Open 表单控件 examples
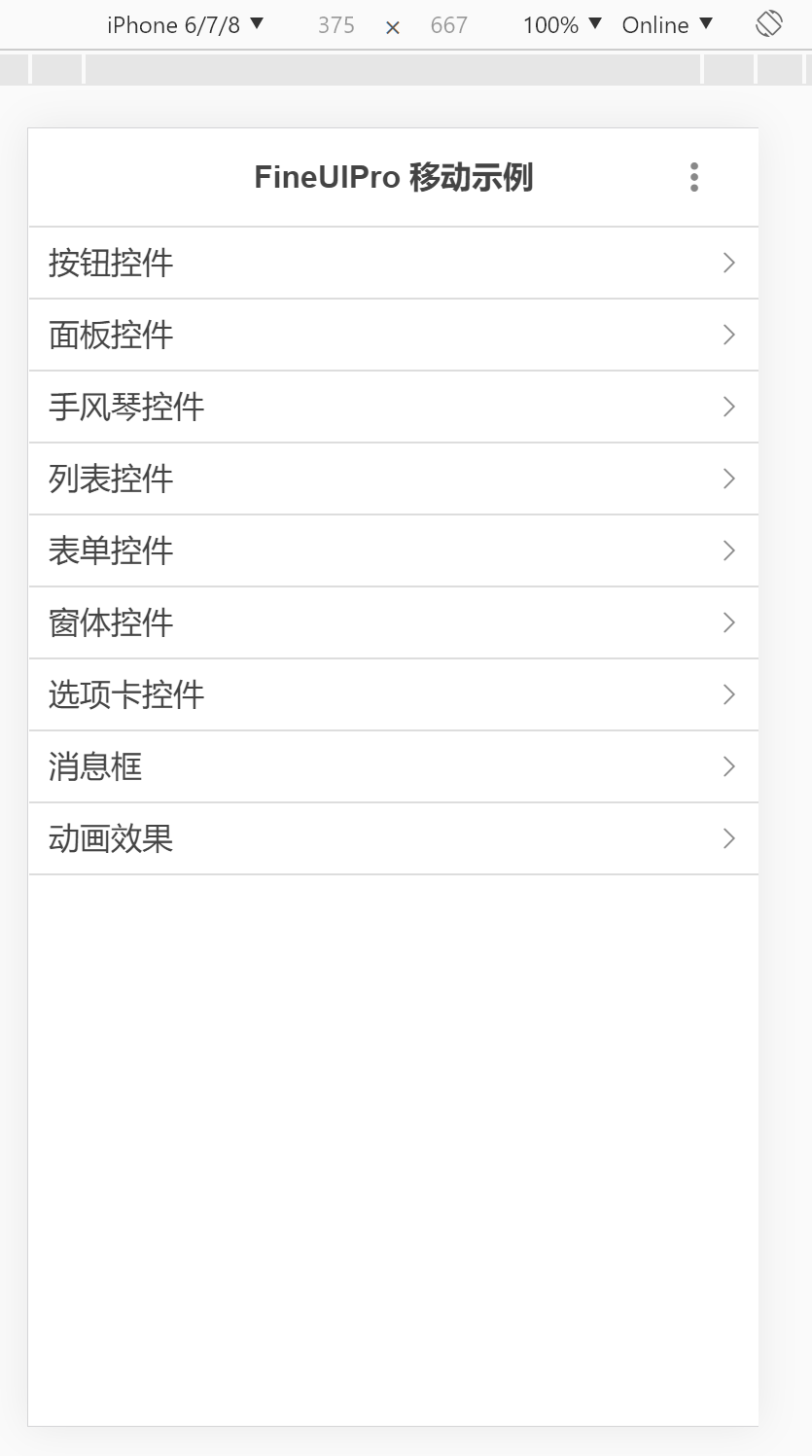 (x=393, y=550)
